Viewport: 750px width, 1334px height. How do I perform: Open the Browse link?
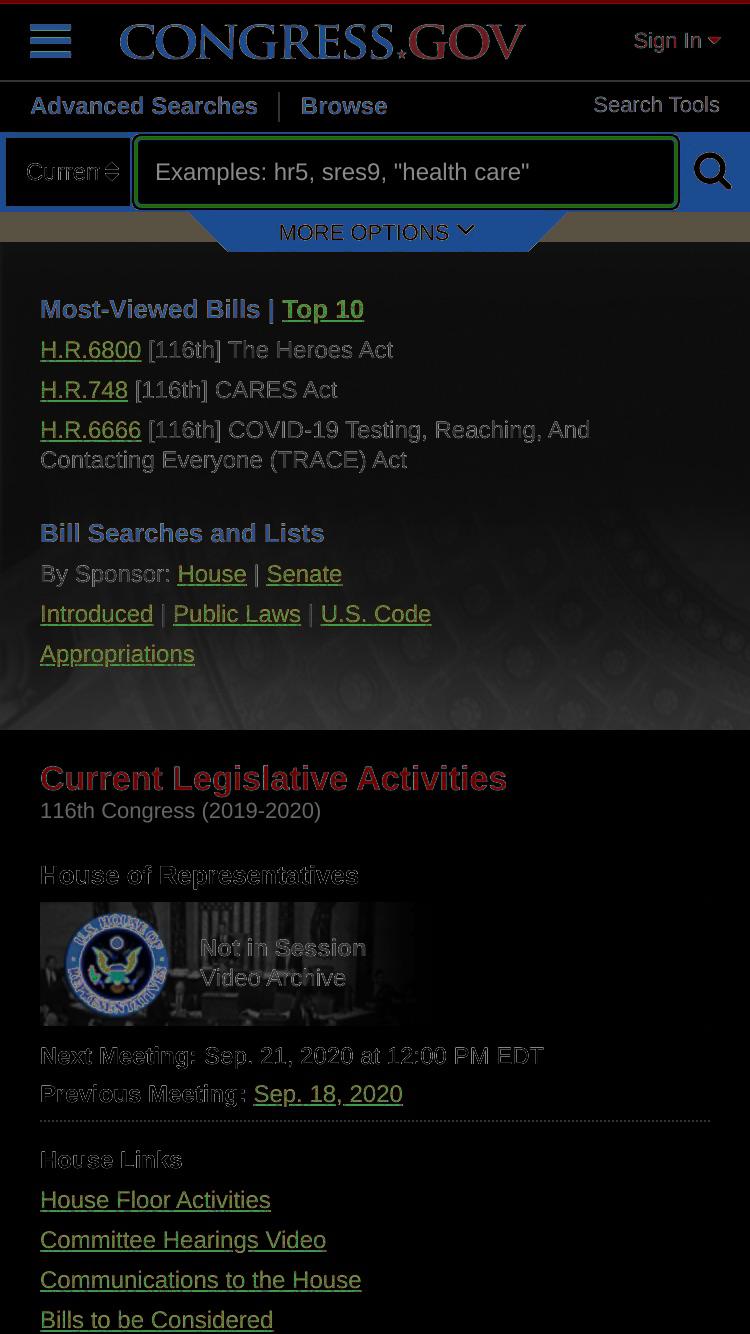point(344,106)
